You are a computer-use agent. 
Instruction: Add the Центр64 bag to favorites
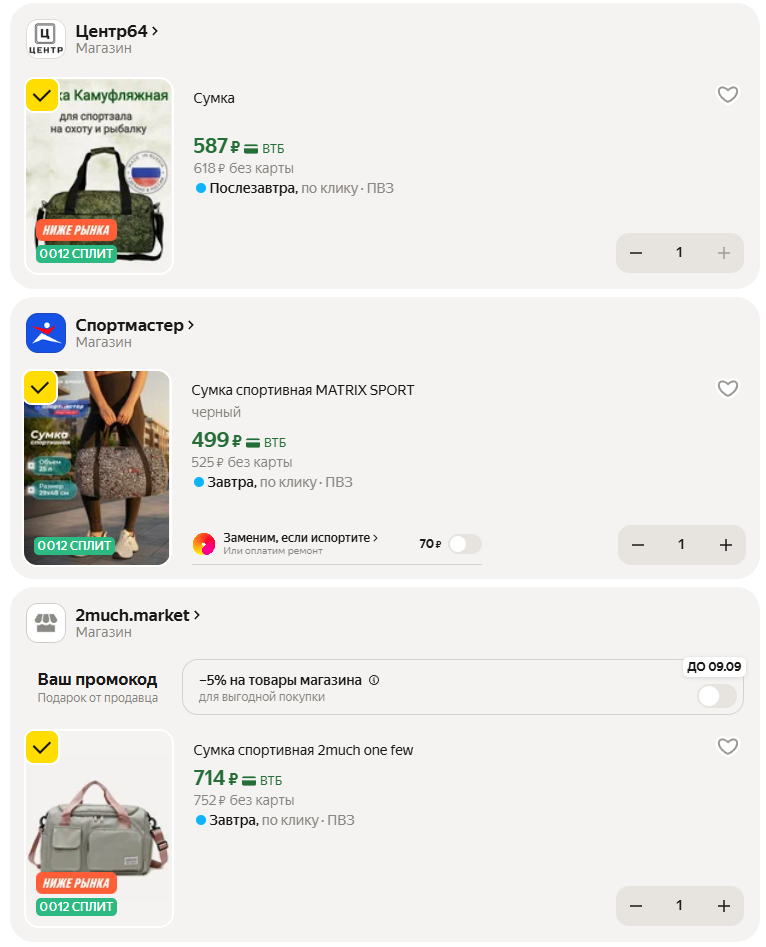click(x=728, y=95)
